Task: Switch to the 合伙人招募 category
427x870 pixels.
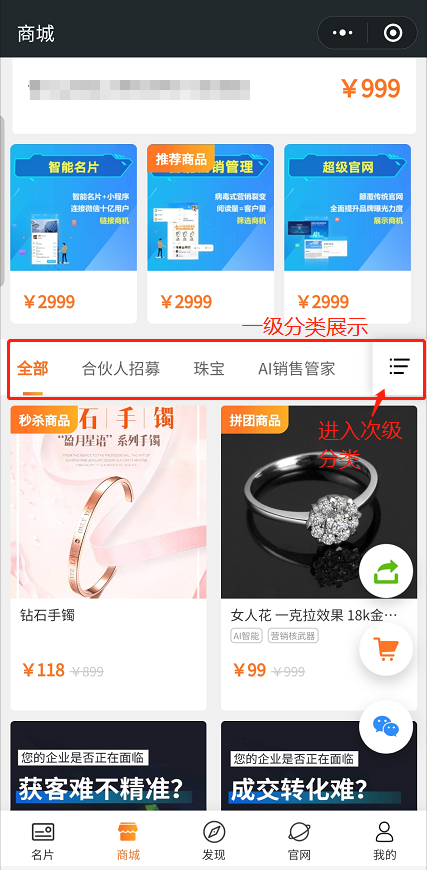Action: [121, 368]
